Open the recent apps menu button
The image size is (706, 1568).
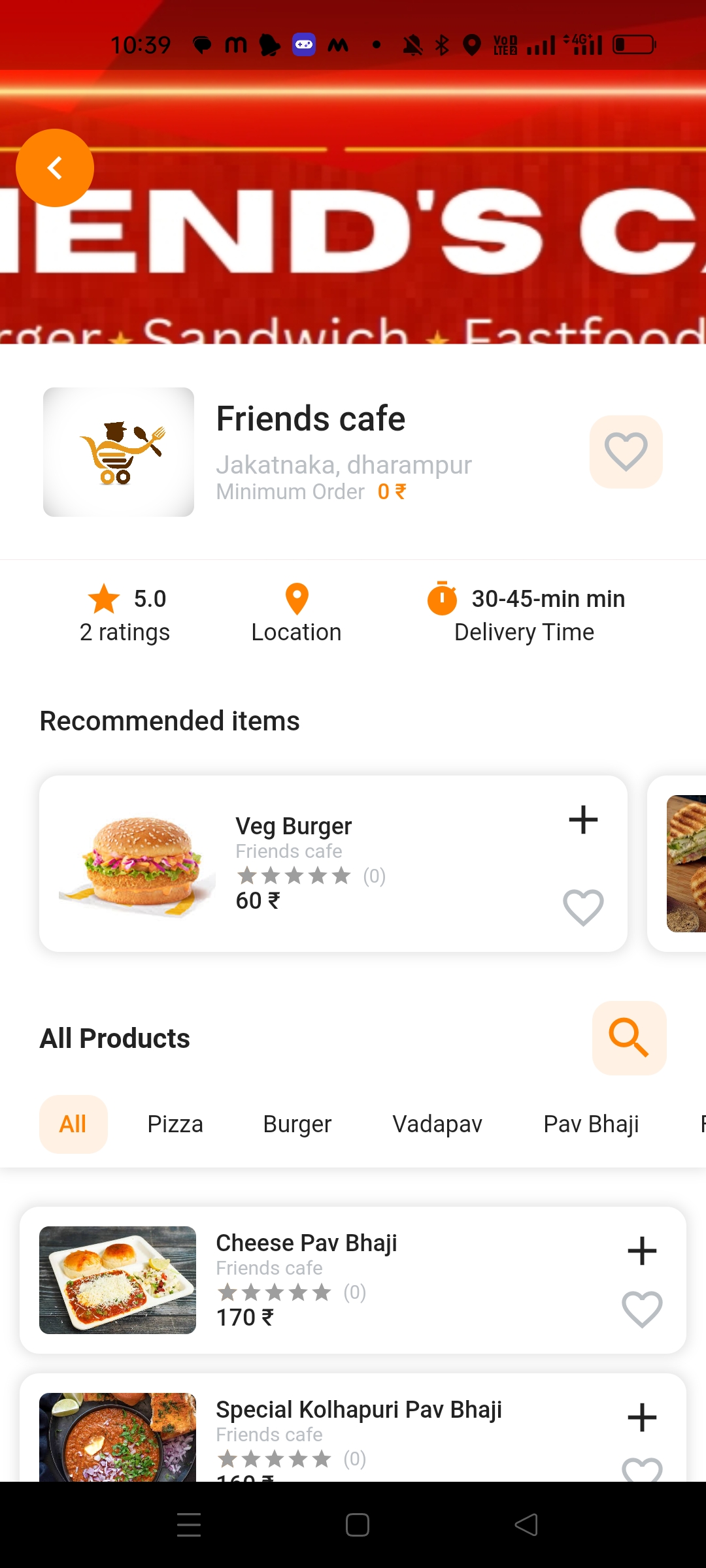[189, 1525]
